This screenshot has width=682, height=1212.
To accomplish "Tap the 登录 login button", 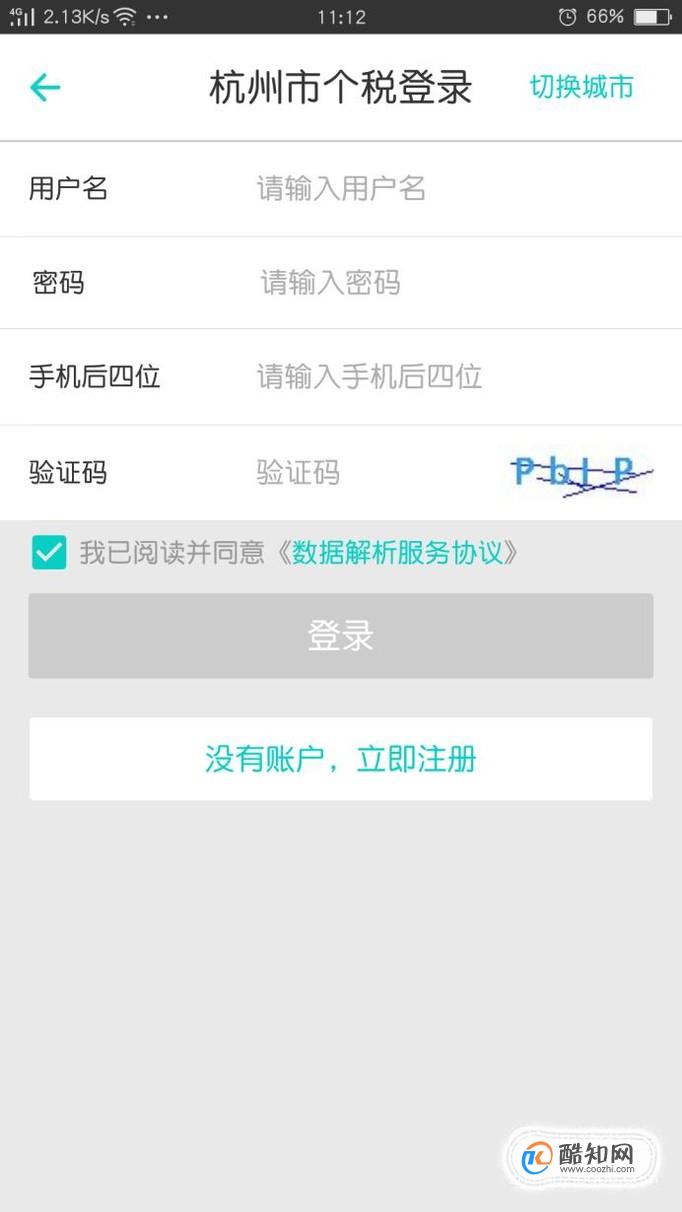I will (x=341, y=636).
